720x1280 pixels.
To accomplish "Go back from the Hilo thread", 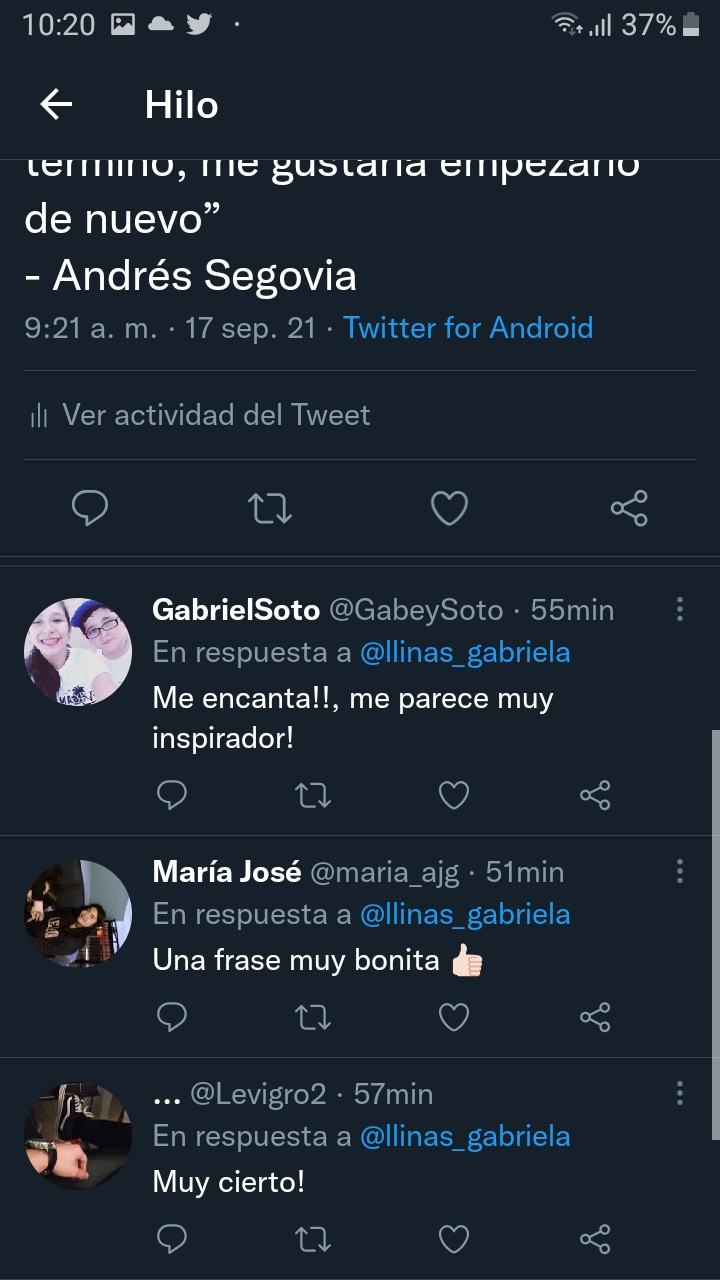I will (x=56, y=104).
